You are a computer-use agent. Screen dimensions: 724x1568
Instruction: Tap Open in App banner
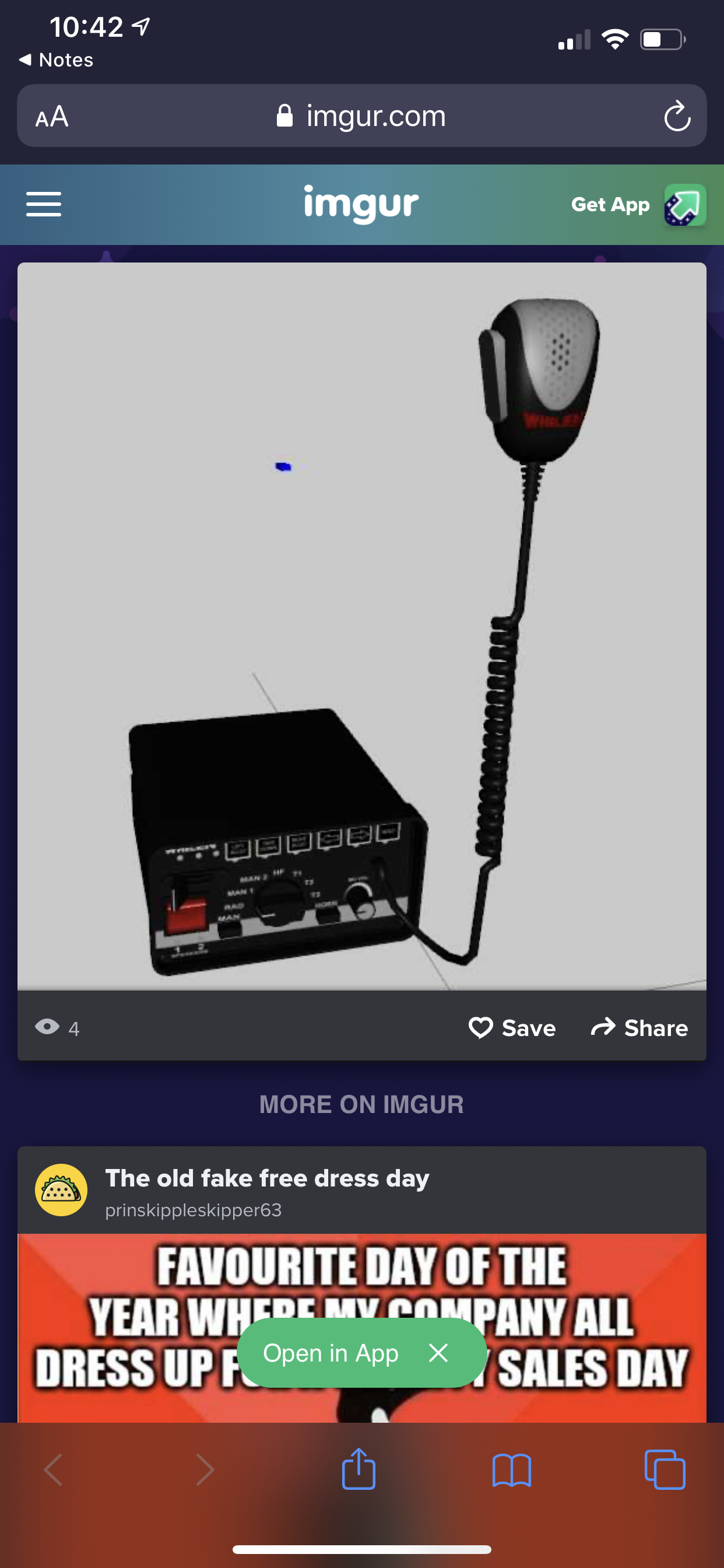pos(331,1353)
